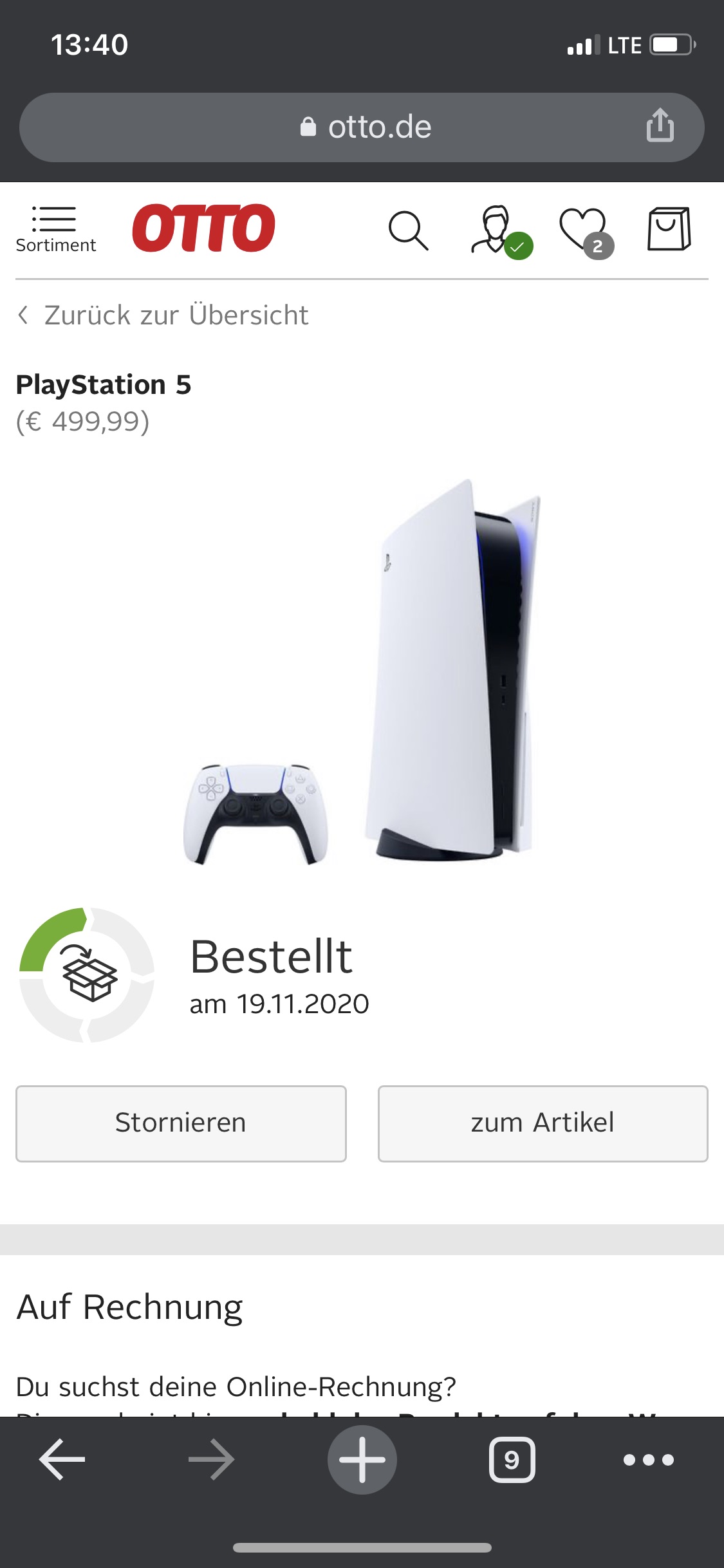Open the search magnifier icon
This screenshot has width=724, height=1568.
point(408,230)
